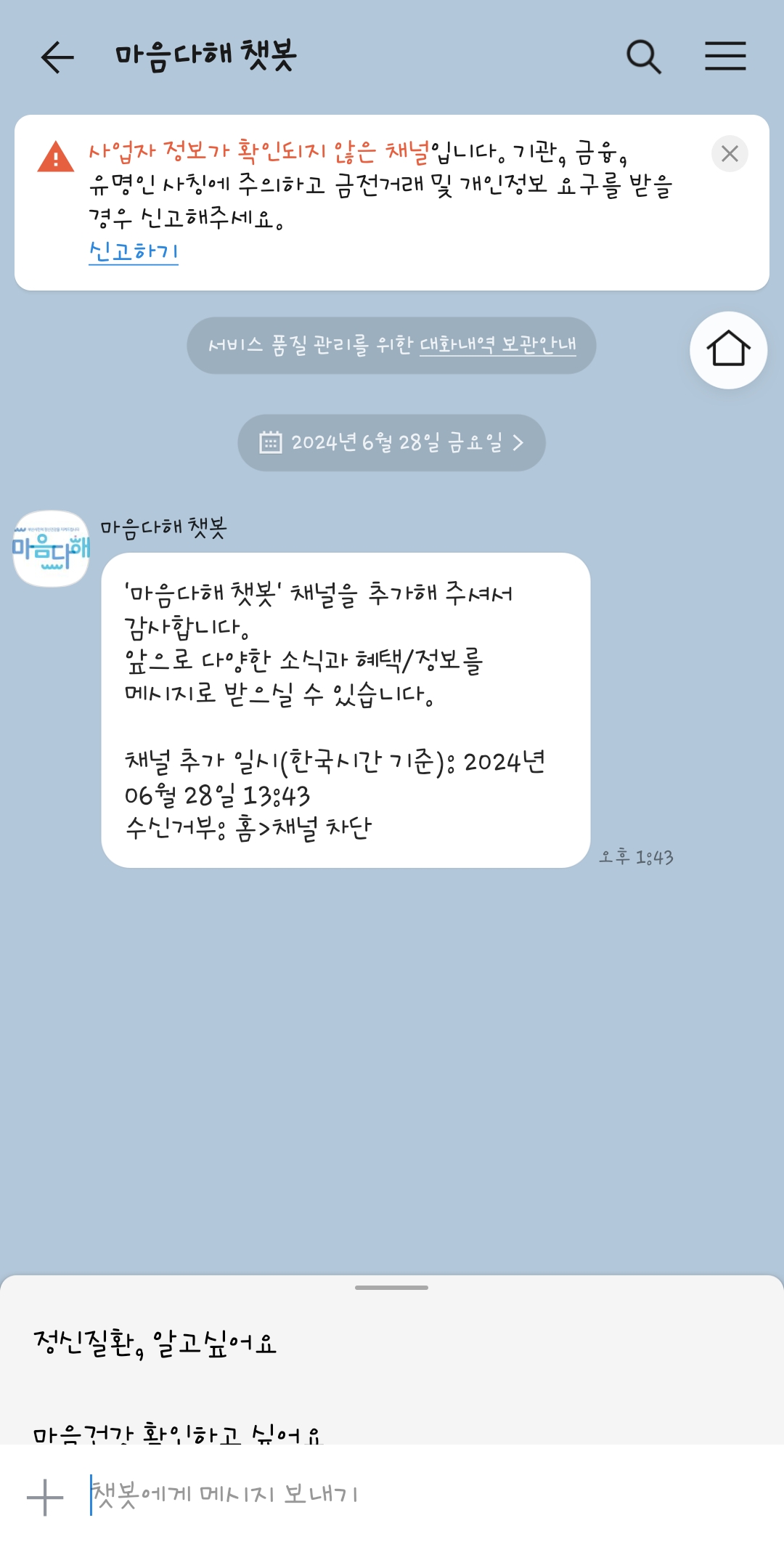Image resolution: width=784 pixels, height=1547 pixels.
Task: Open 대화내역 보관안내 link
Action: 497,345
